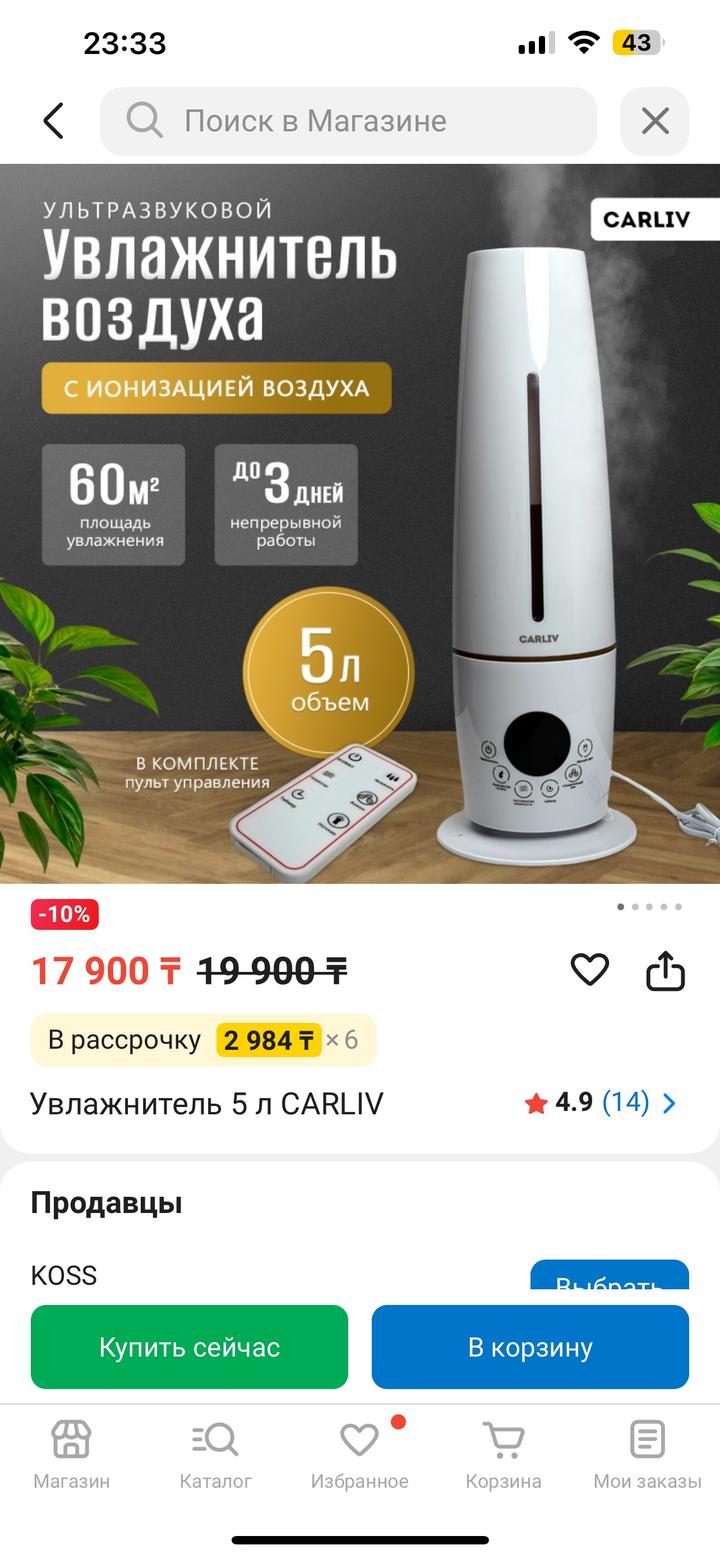Open the В рассрочку installment offer
Viewport: 720px width, 1558px height.
click(x=203, y=1040)
